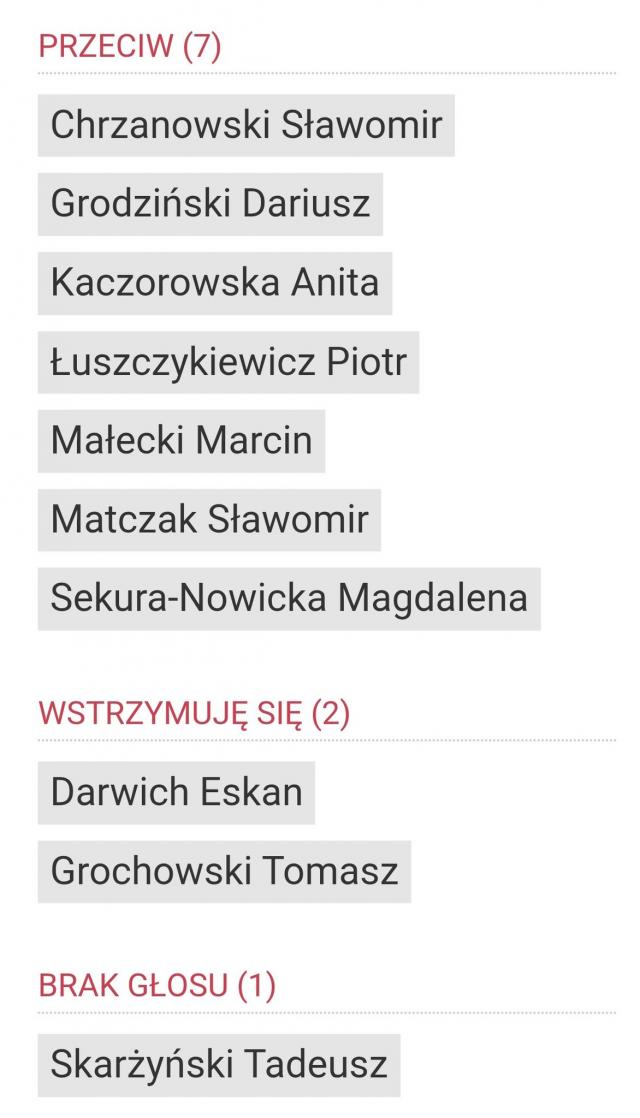640x1118 pixels.
Task: Tap the Matczak Sławomir chip
Action: click(209, 520)
